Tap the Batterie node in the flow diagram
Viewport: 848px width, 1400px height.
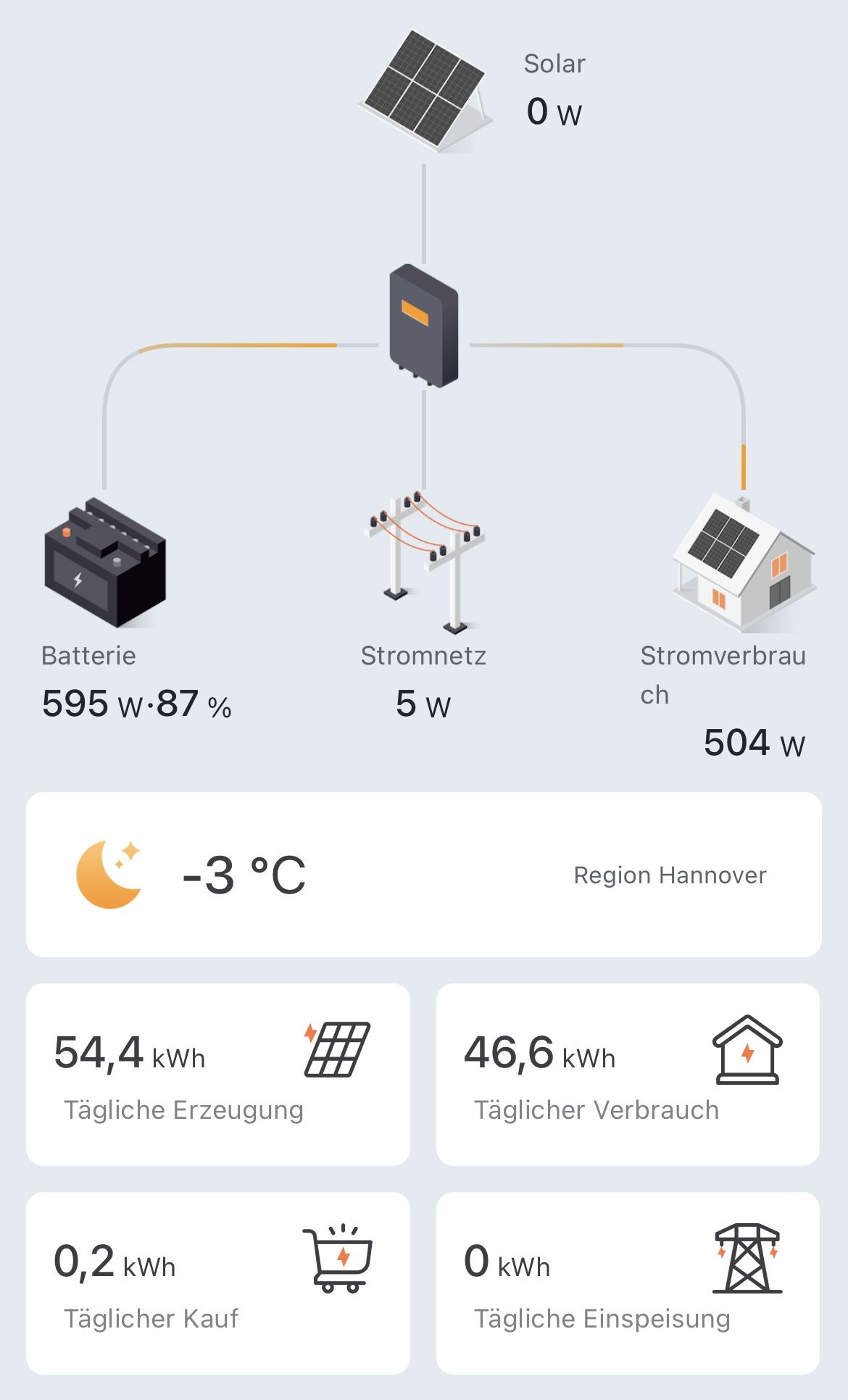pyautogui.click(x=105, y=563)
